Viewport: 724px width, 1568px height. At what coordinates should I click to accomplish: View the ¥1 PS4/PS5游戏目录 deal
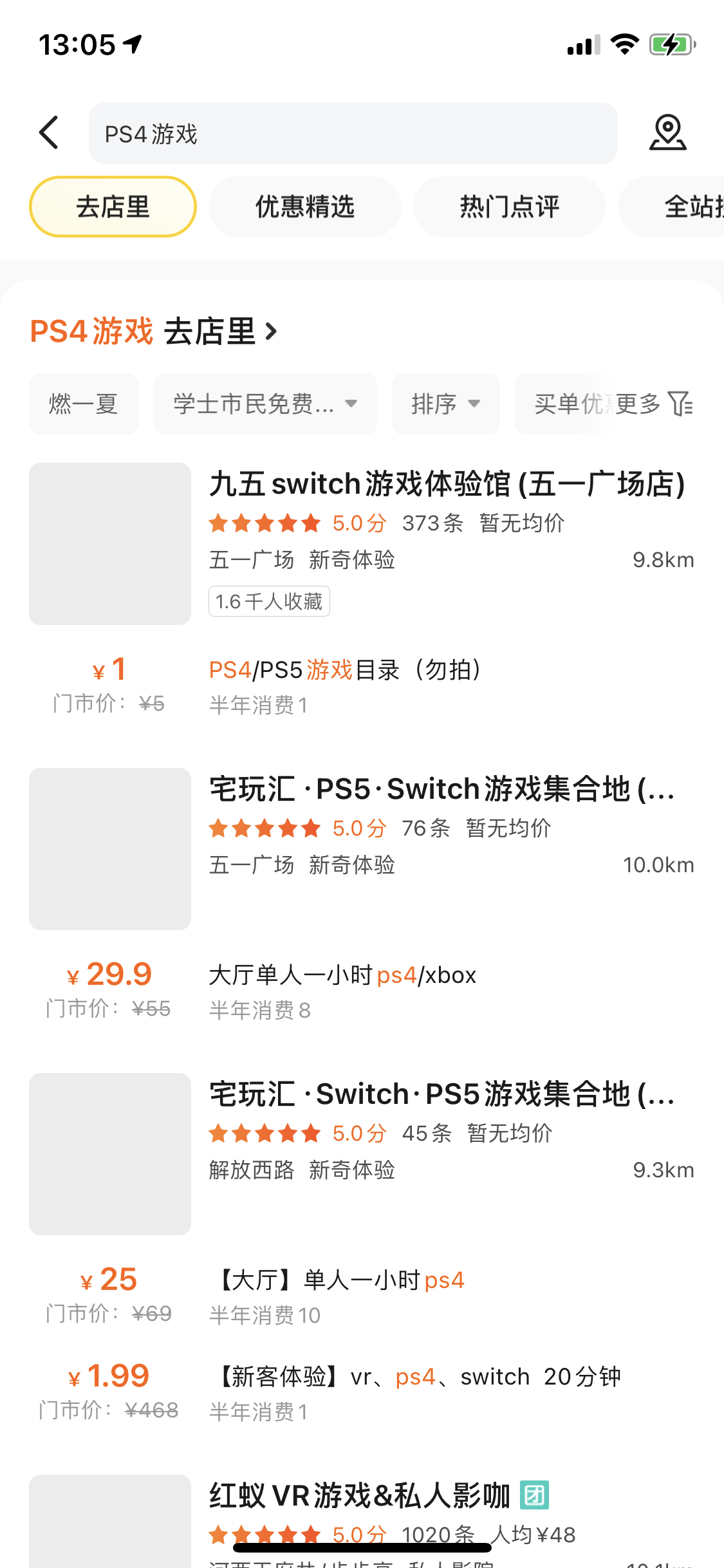tap(362, 686)
